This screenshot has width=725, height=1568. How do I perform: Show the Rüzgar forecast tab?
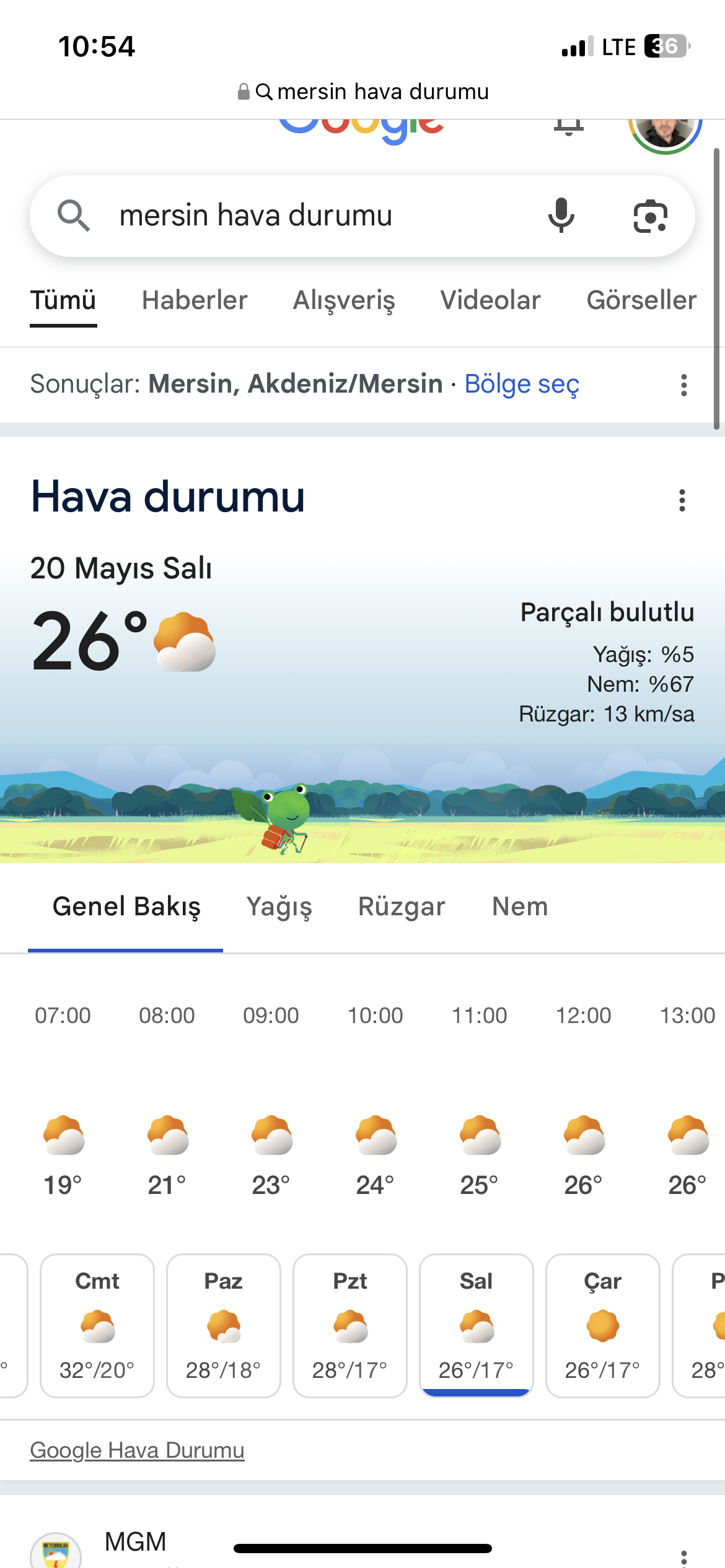click(402, 907)
